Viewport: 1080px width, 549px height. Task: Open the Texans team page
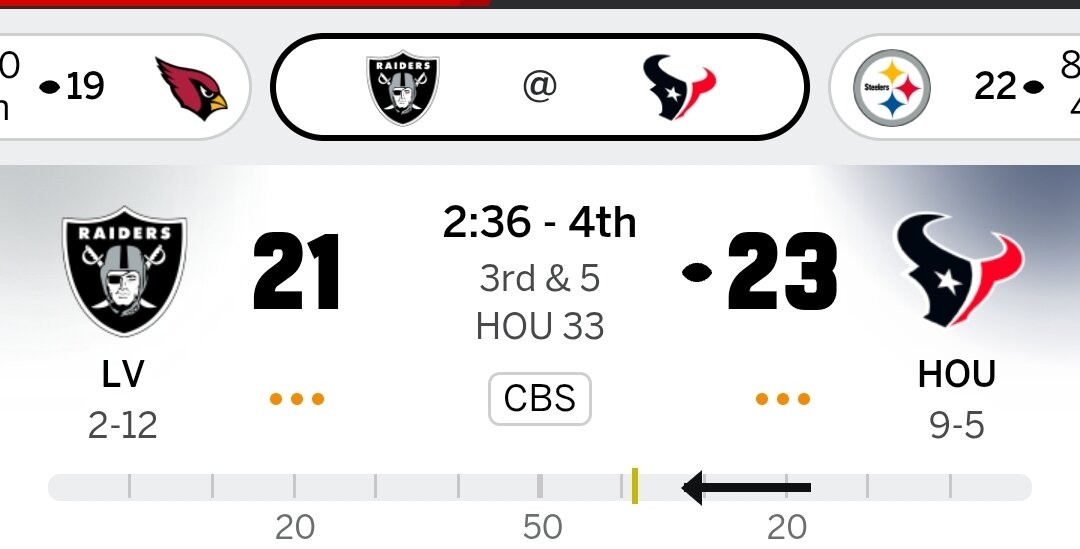[x=956, y=272]
